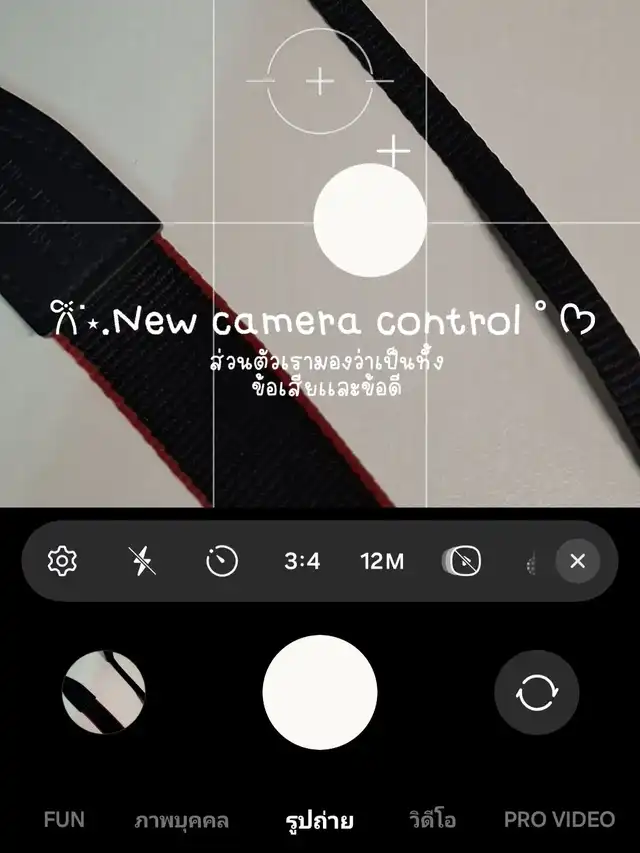
Task: Tap the floating shutter button in viewfinder
Action: click(x=370, y=220)
